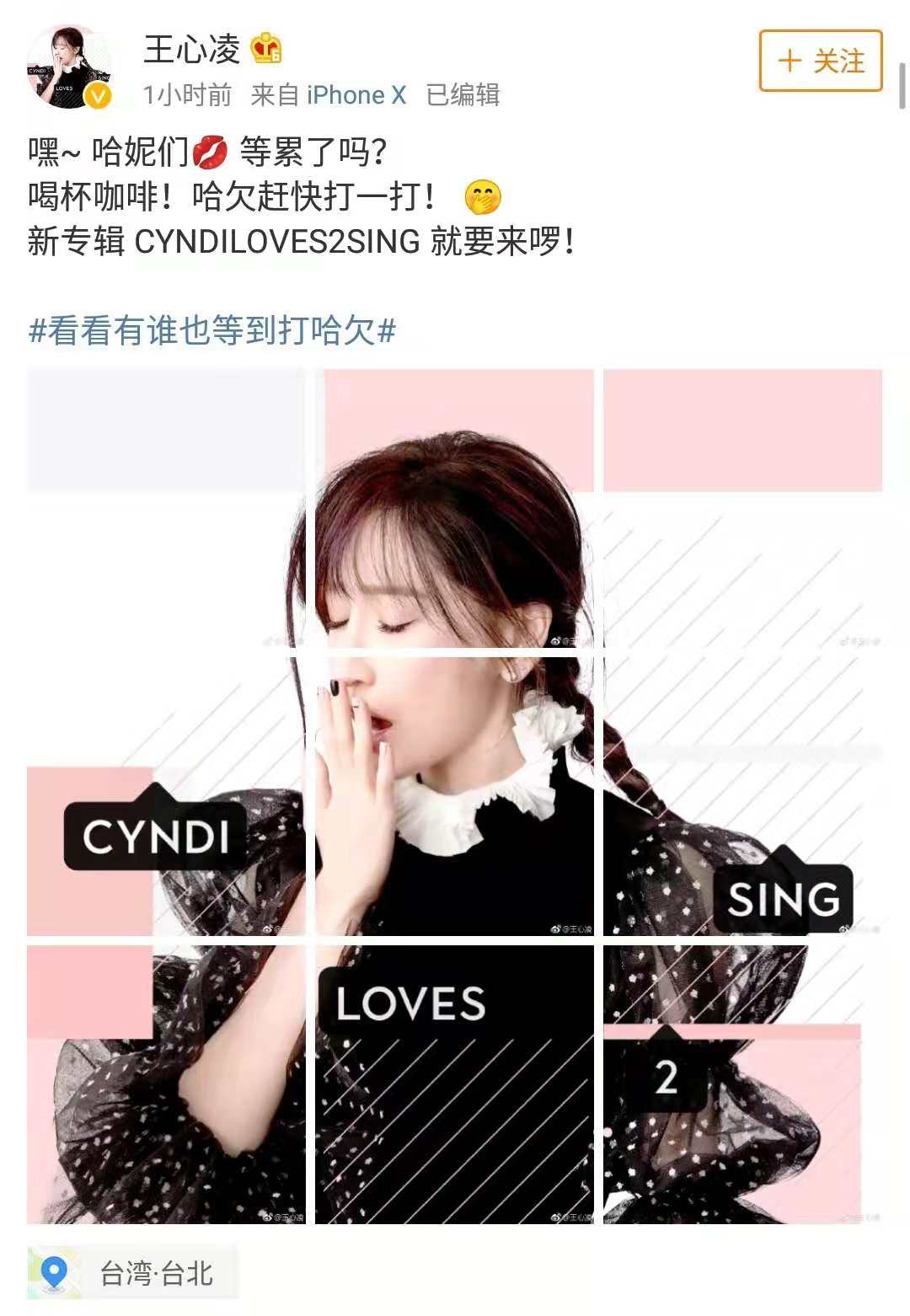Viewport: 910px width, 1316px height.
Task: View the center yawning photo tile
Action: tap(454, 796)
